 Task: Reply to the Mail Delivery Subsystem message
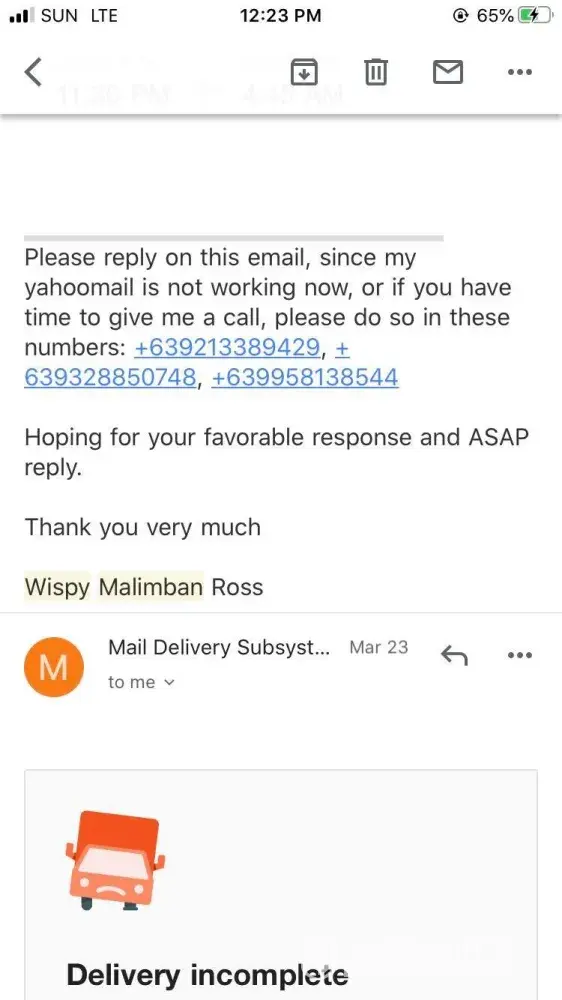454,654
